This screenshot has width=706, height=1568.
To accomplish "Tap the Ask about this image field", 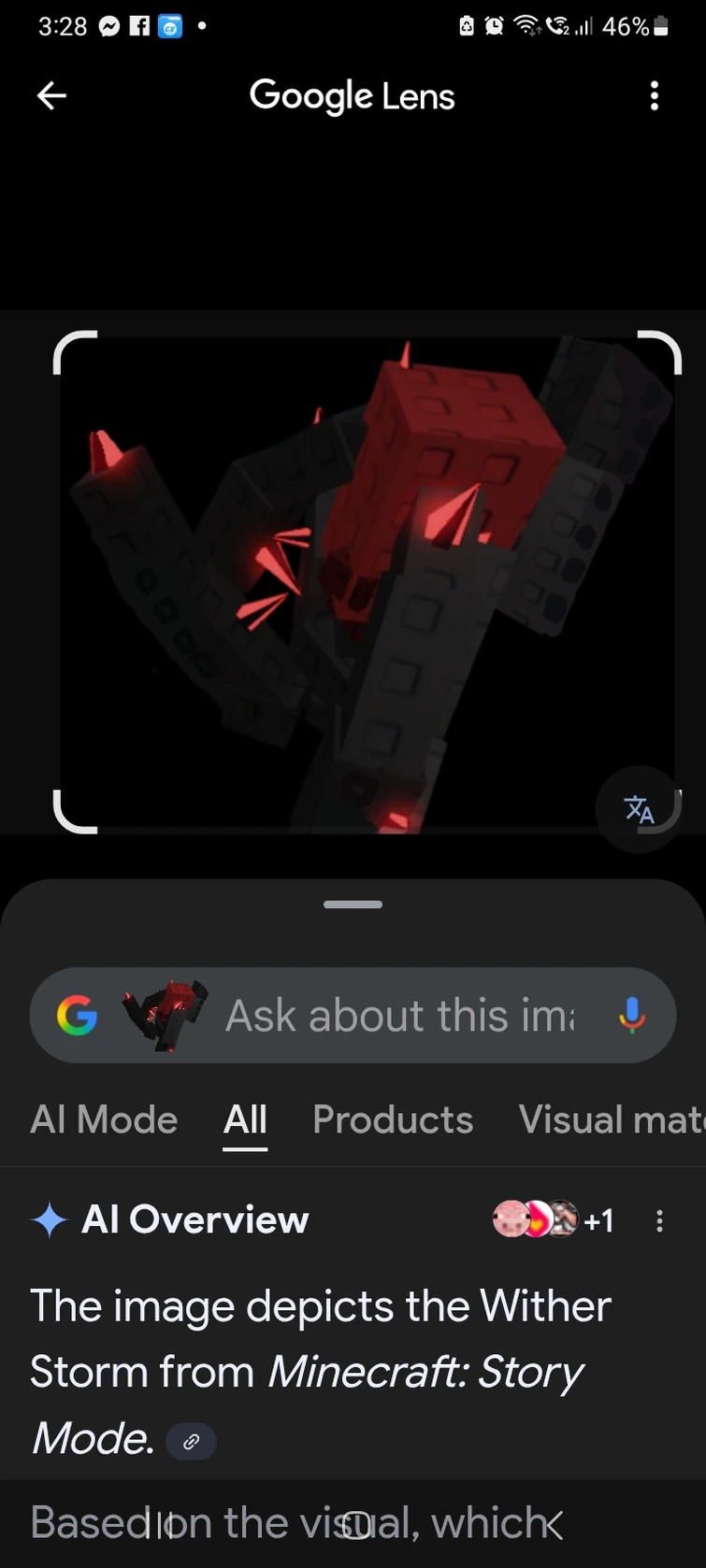I will pos(400,1016).
